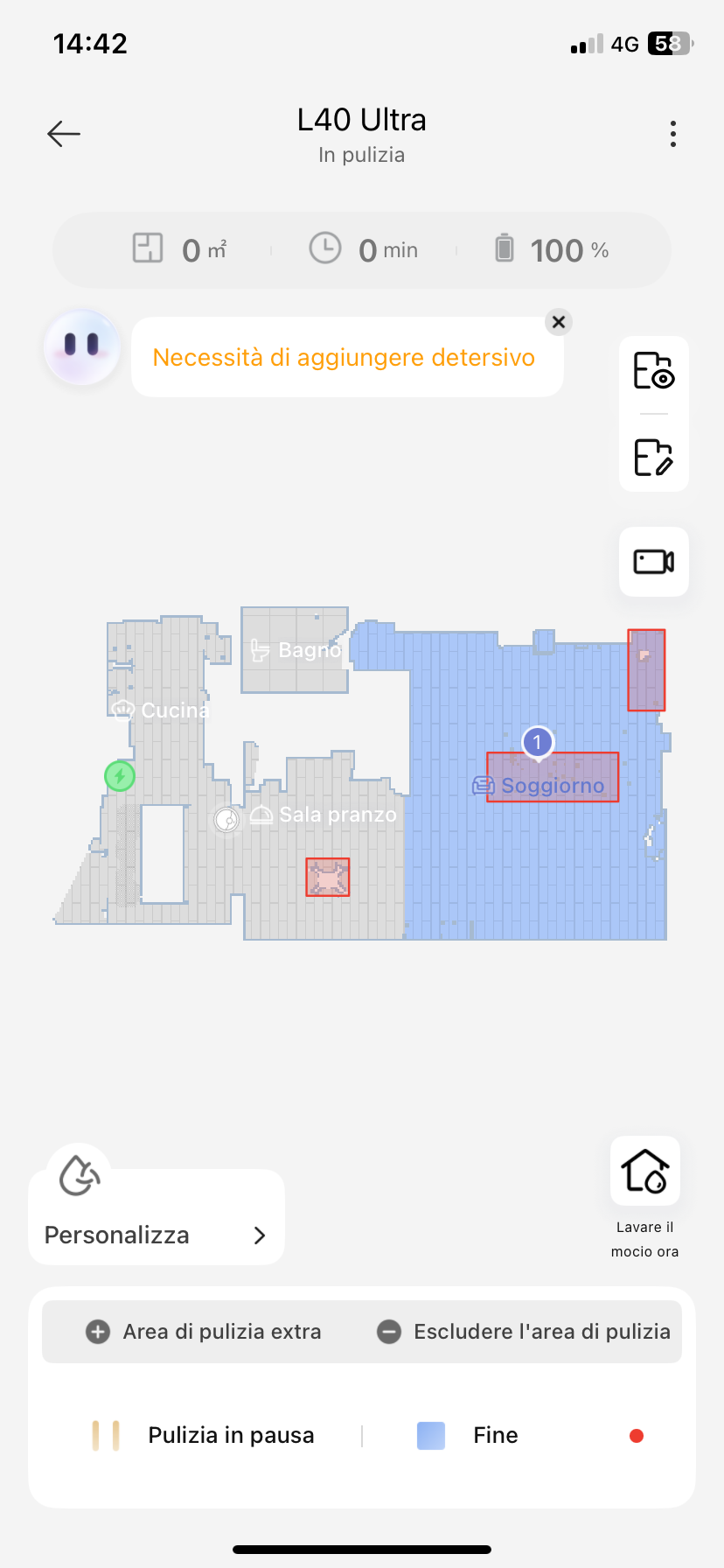Go back with the arrow icon

pyautogui.click(x=64, y=134)
